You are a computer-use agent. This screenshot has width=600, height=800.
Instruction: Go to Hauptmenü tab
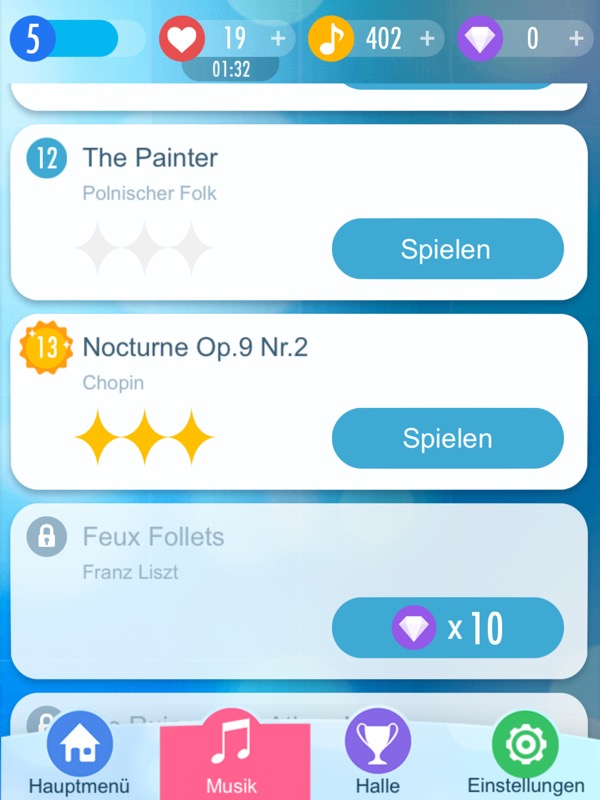point(79,755)
